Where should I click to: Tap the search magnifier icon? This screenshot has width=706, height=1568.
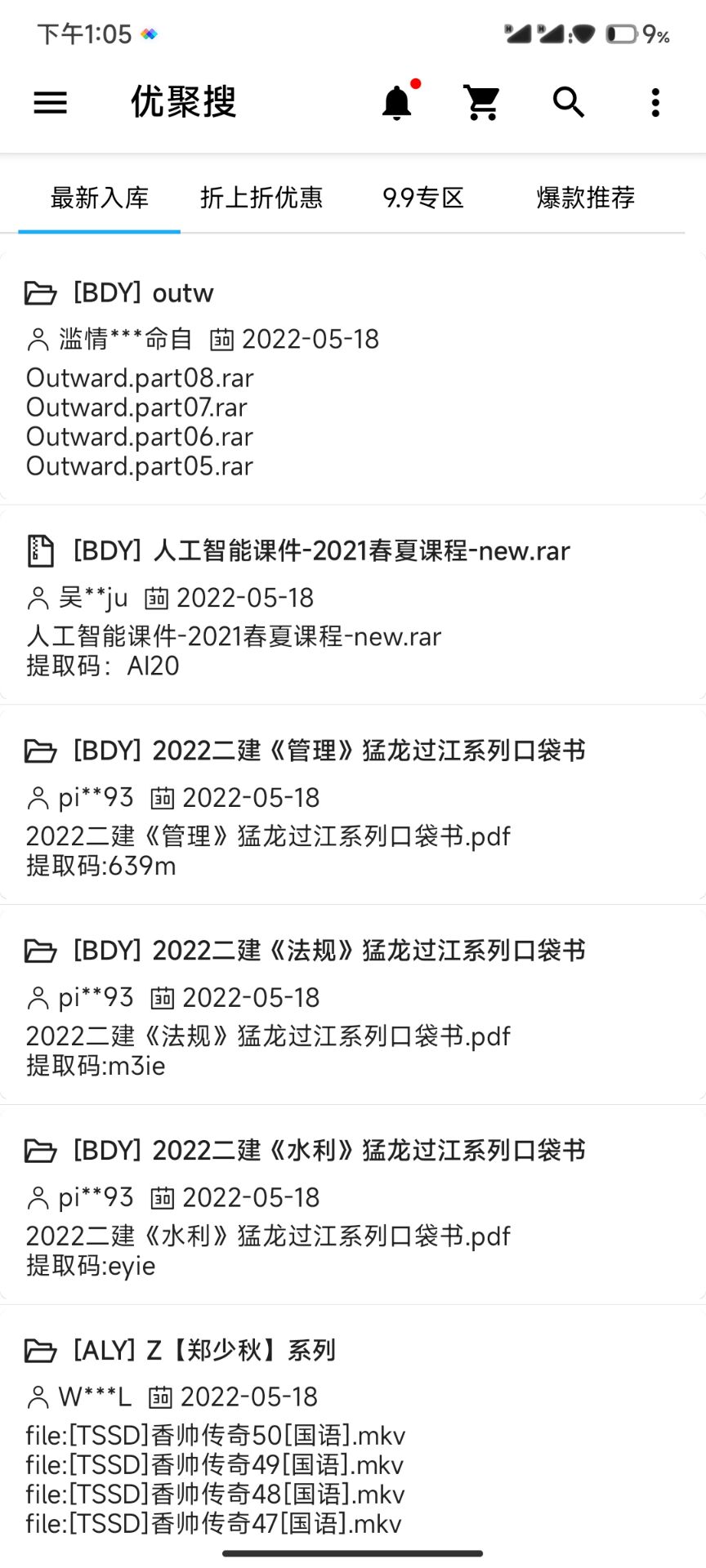pos(569,103)
